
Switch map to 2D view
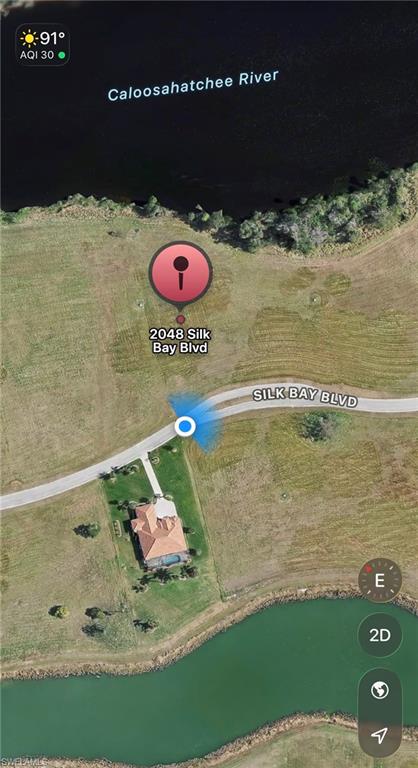(380, 635)
